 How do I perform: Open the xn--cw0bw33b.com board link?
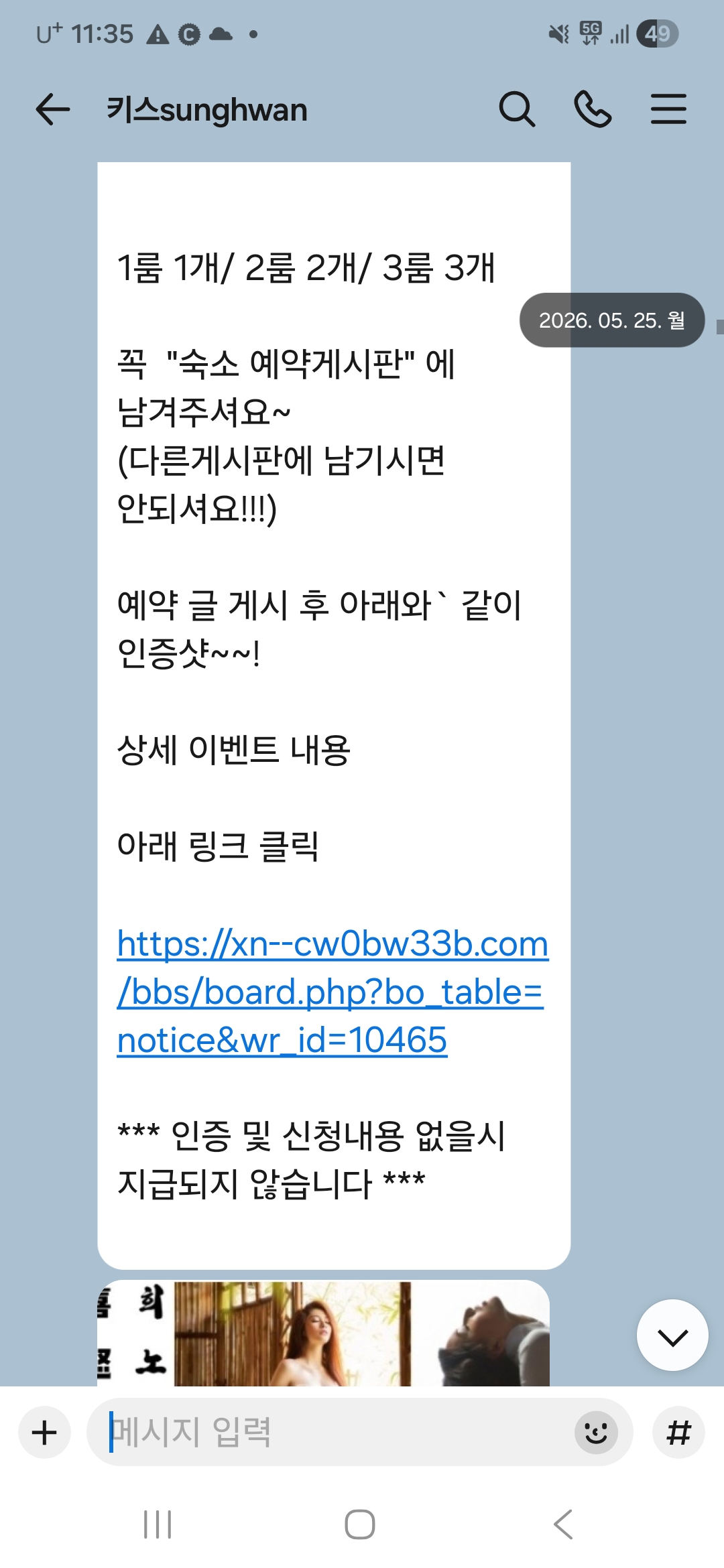333,992
